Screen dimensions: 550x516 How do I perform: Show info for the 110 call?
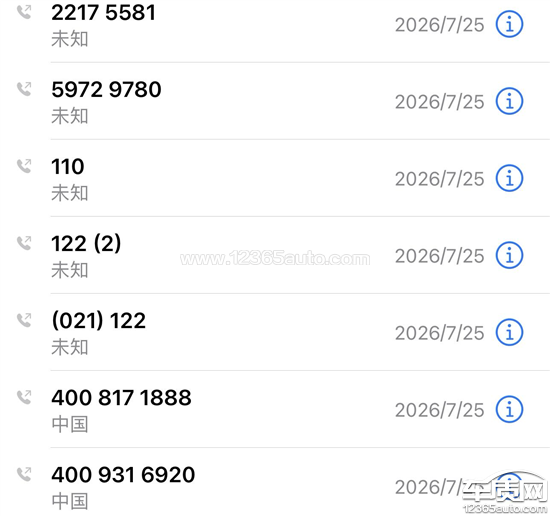[509, 178]
